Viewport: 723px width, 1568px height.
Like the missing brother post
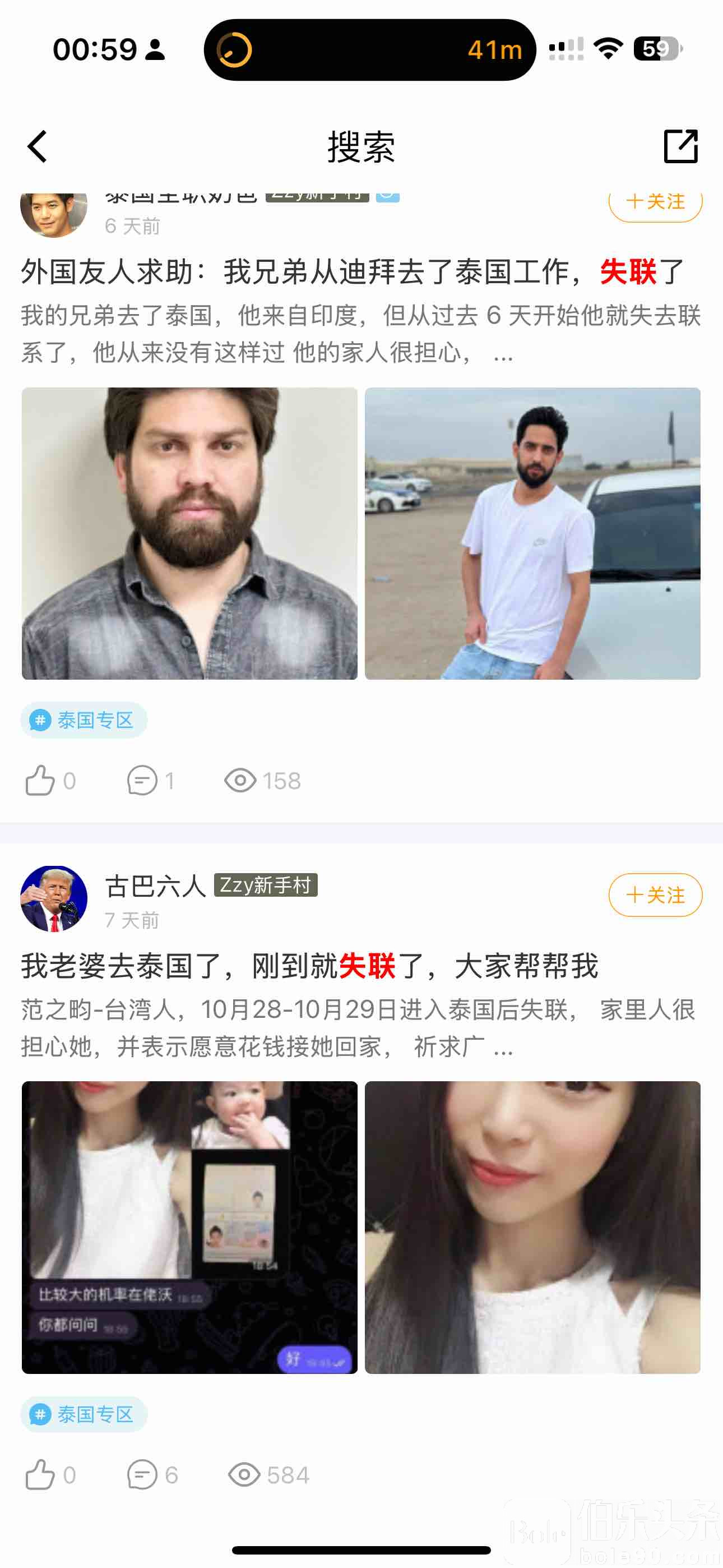(40, 780)
